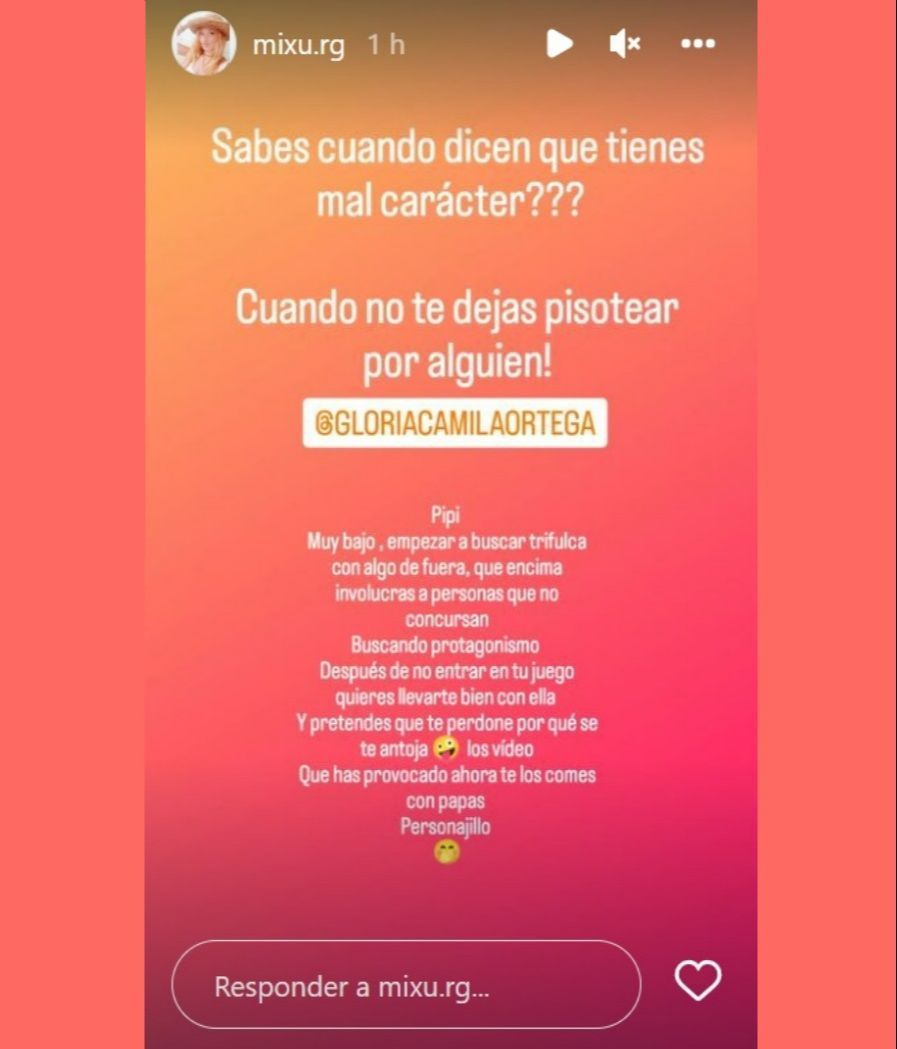Select the pause/play control at the top
The height and width of the screenshot is (1049, 897).
tap(559, 43)
